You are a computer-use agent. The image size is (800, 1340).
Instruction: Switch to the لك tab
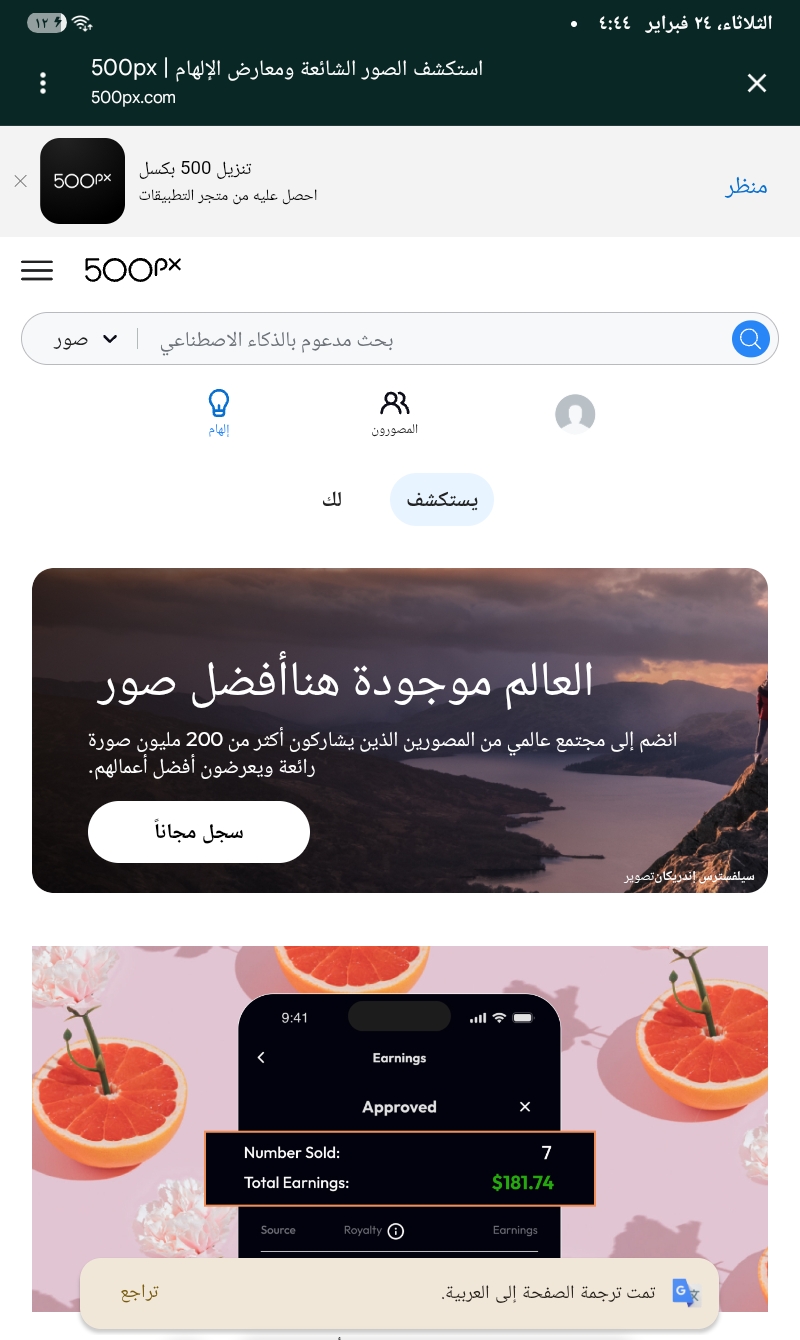[332, 500]
